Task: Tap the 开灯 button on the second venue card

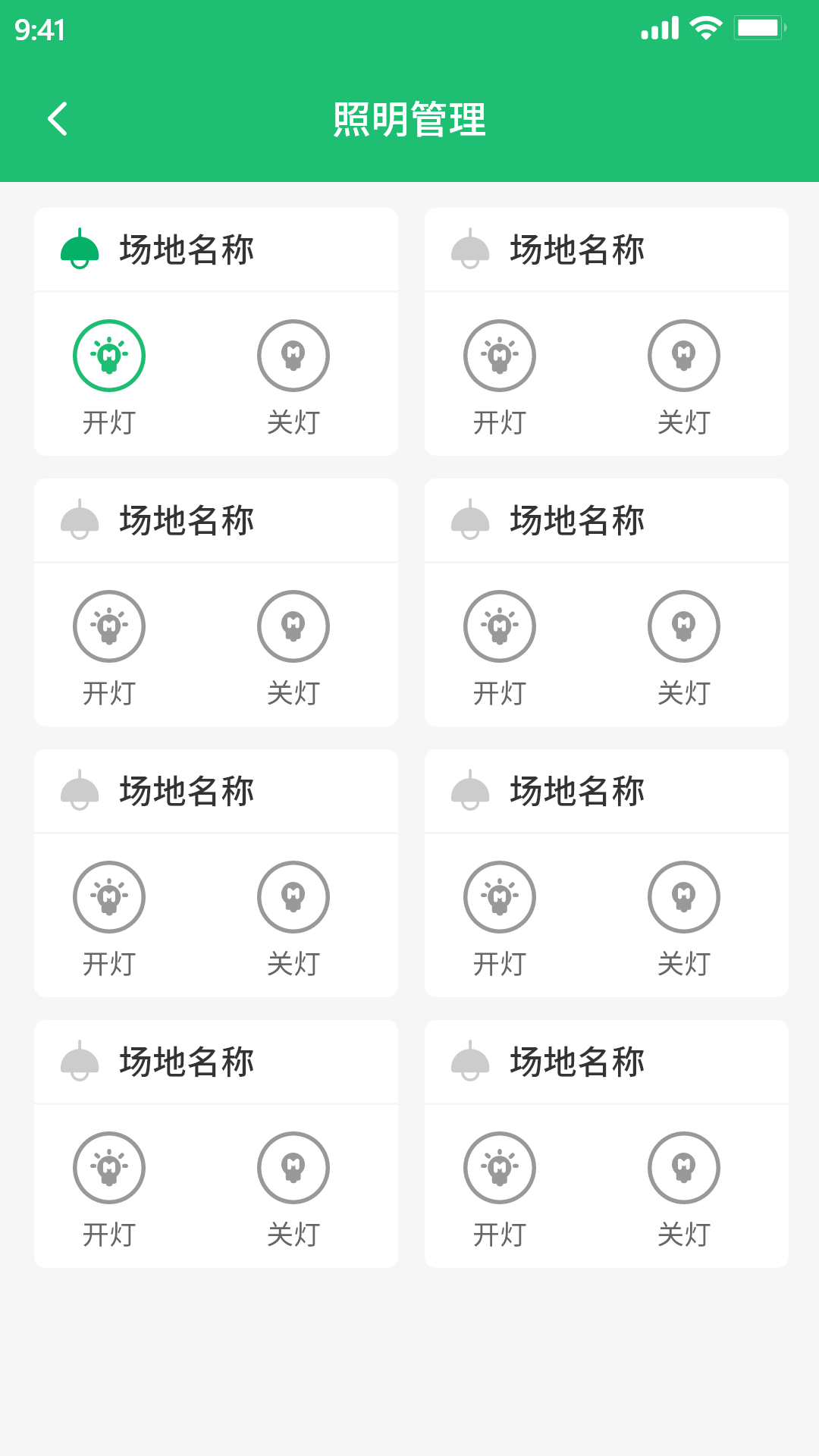Action: click(x=499, y=355)
